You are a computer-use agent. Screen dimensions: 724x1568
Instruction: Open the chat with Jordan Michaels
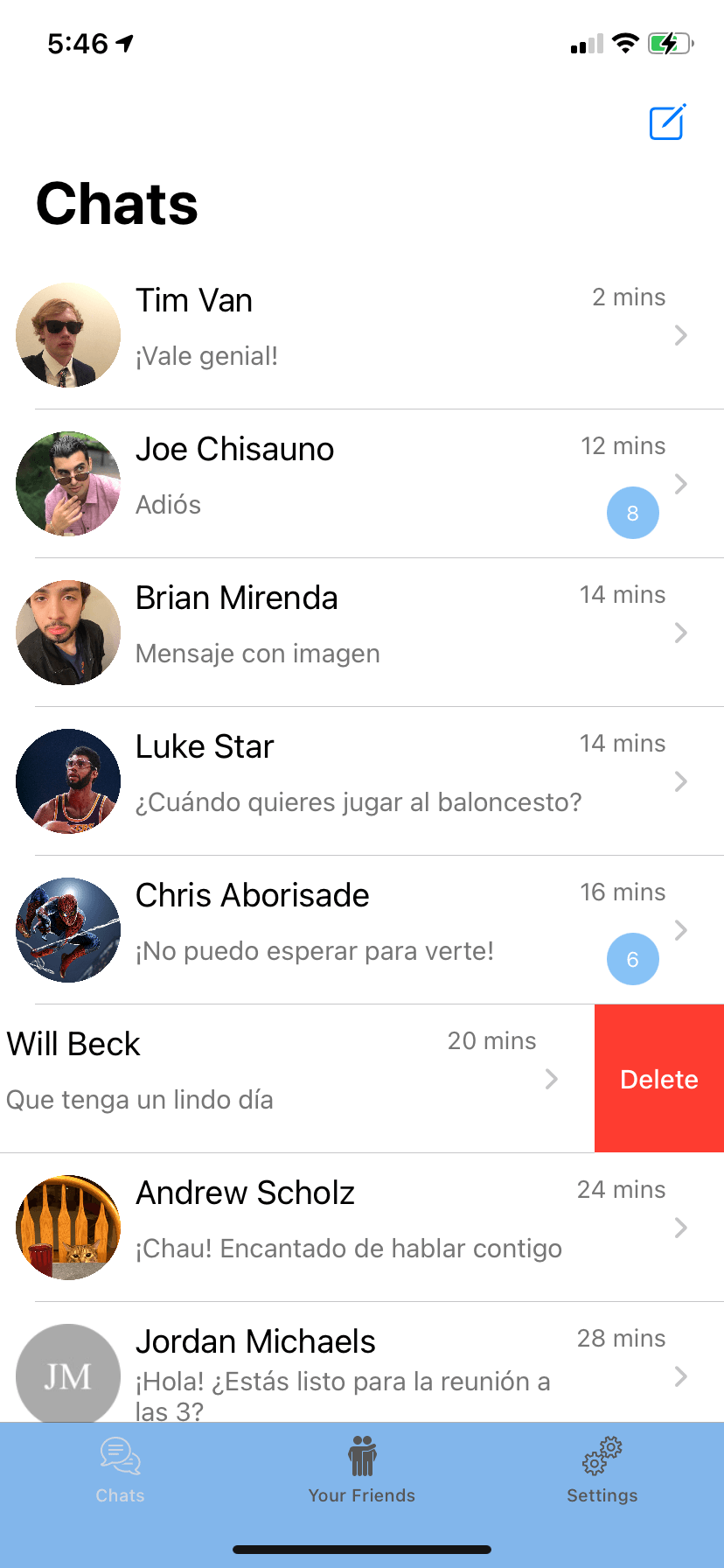(x=362, y=1362)
